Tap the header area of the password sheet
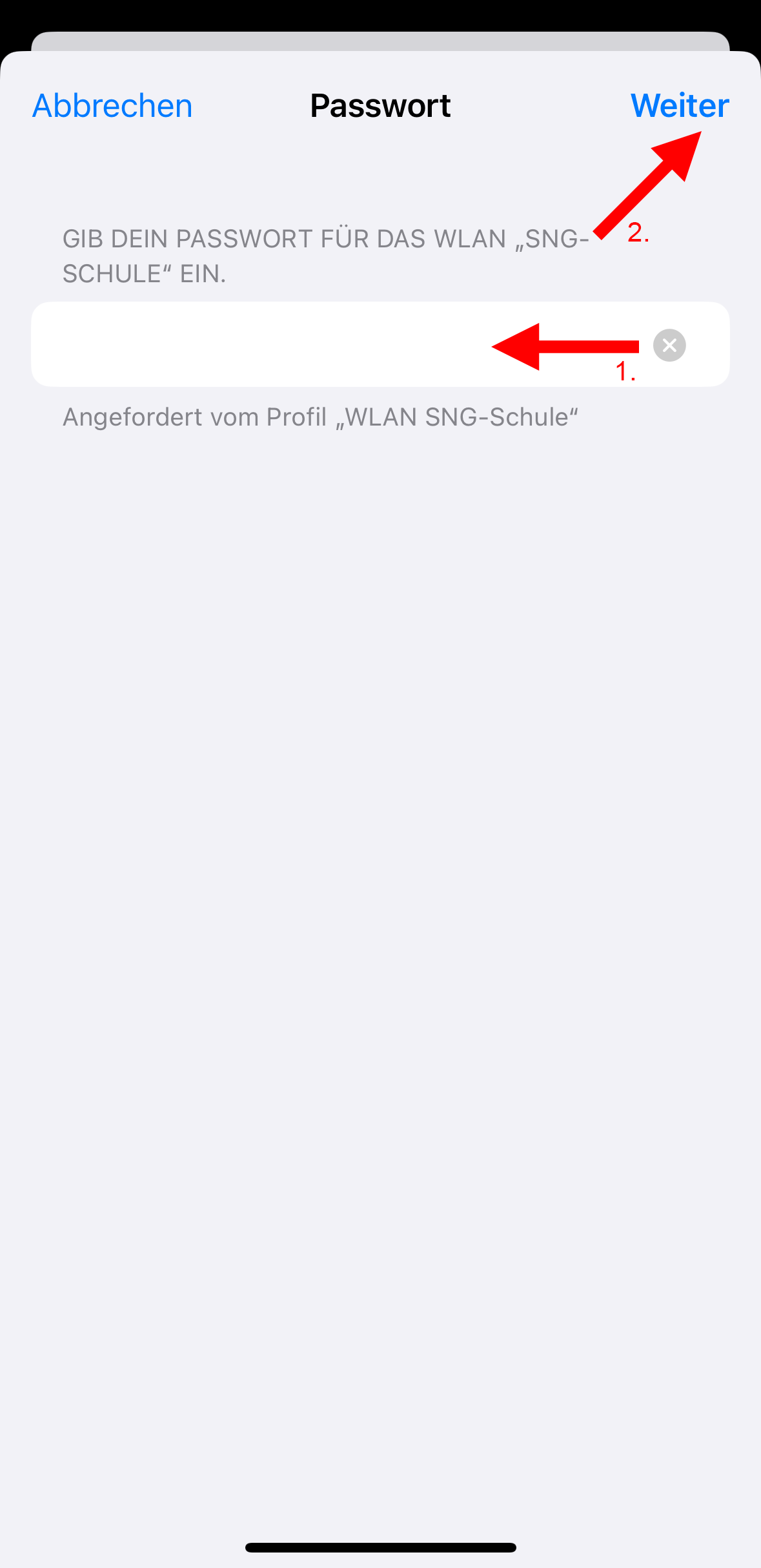This screenshot has height=1568, width=761. (380, 105)
